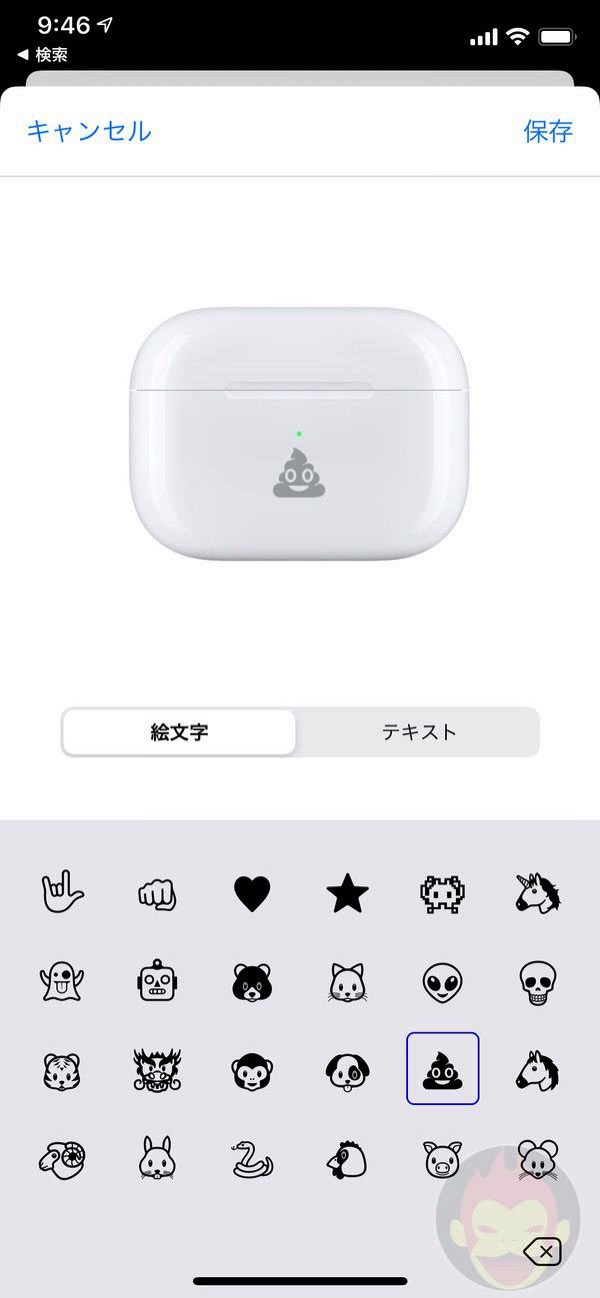
Task: Select the skull emoji
Action: click(x=538, y=982)
